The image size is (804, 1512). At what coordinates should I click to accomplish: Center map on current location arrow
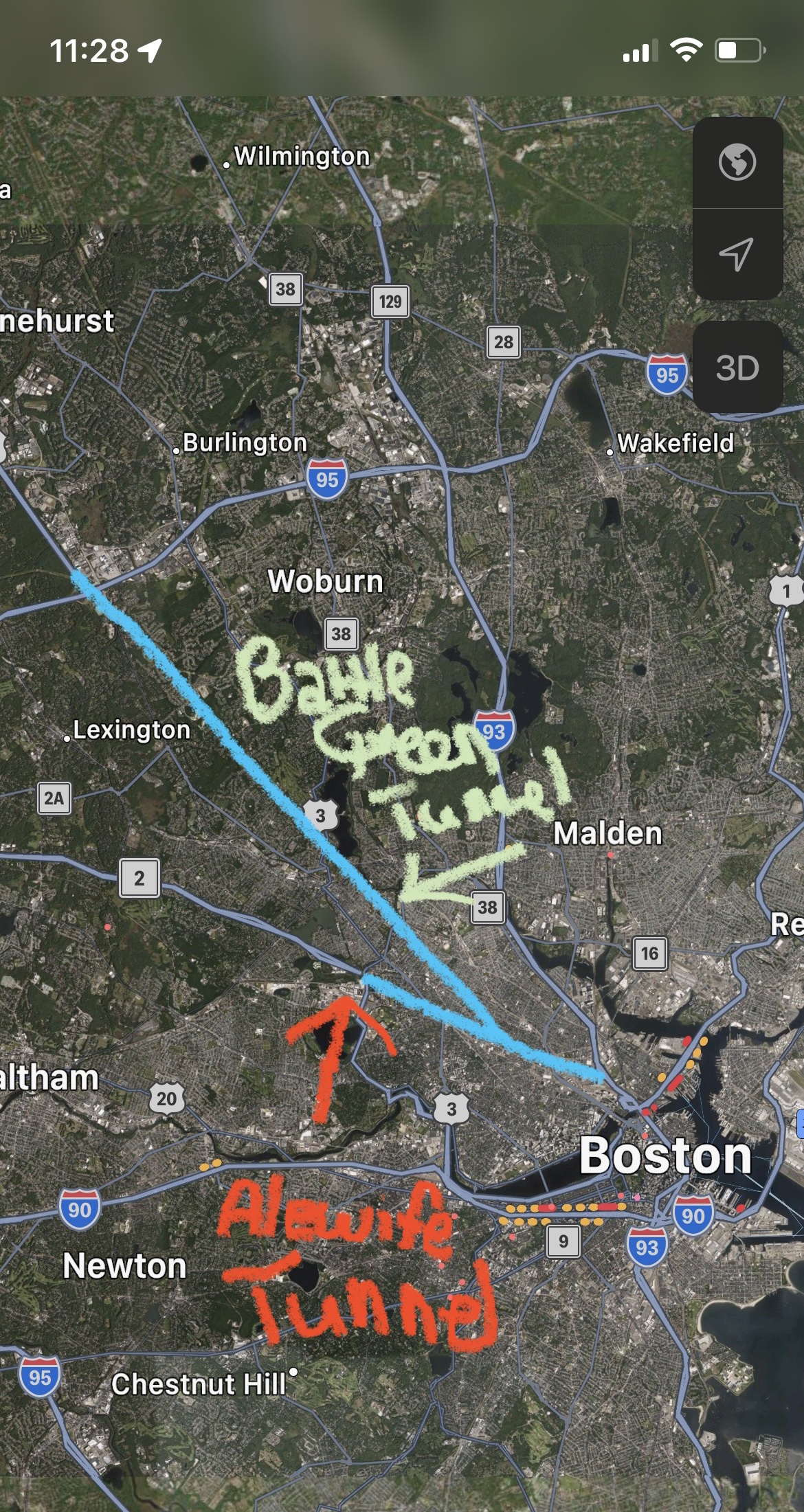(737, 254)
